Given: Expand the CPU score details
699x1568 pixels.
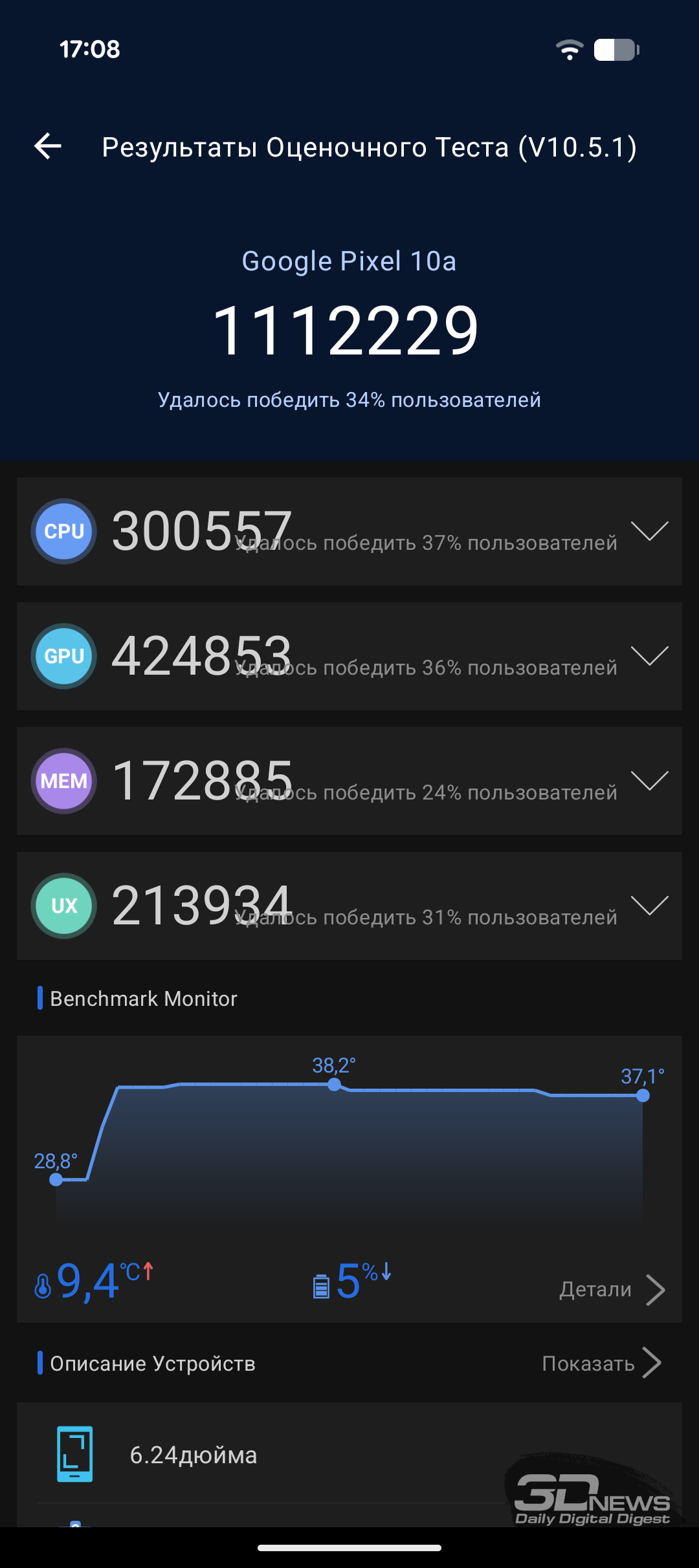Looking at the screenshot, I should tap(649, 531).
